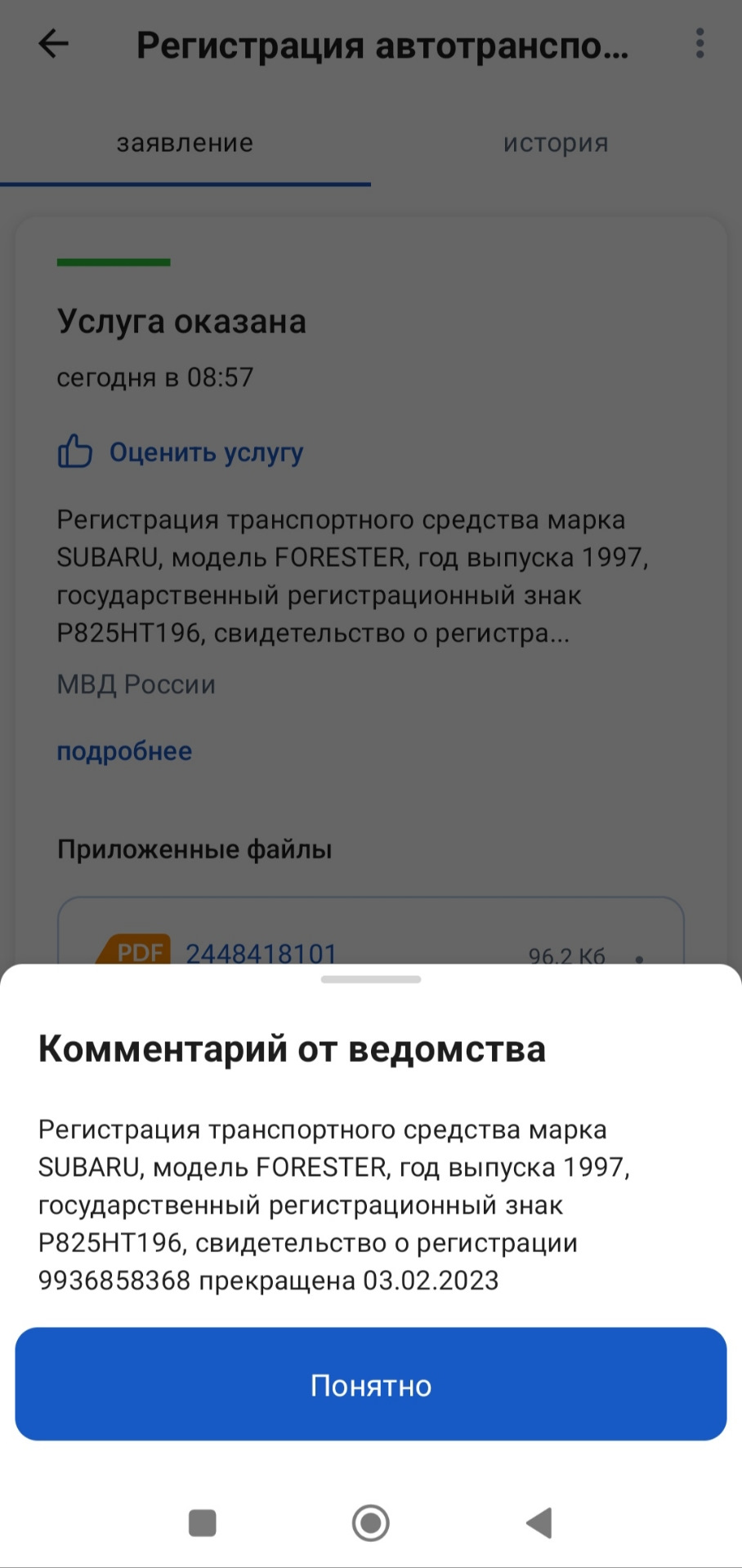
Task: Tap the bottom sheet drag handle
Action: (x=371, y=979)
